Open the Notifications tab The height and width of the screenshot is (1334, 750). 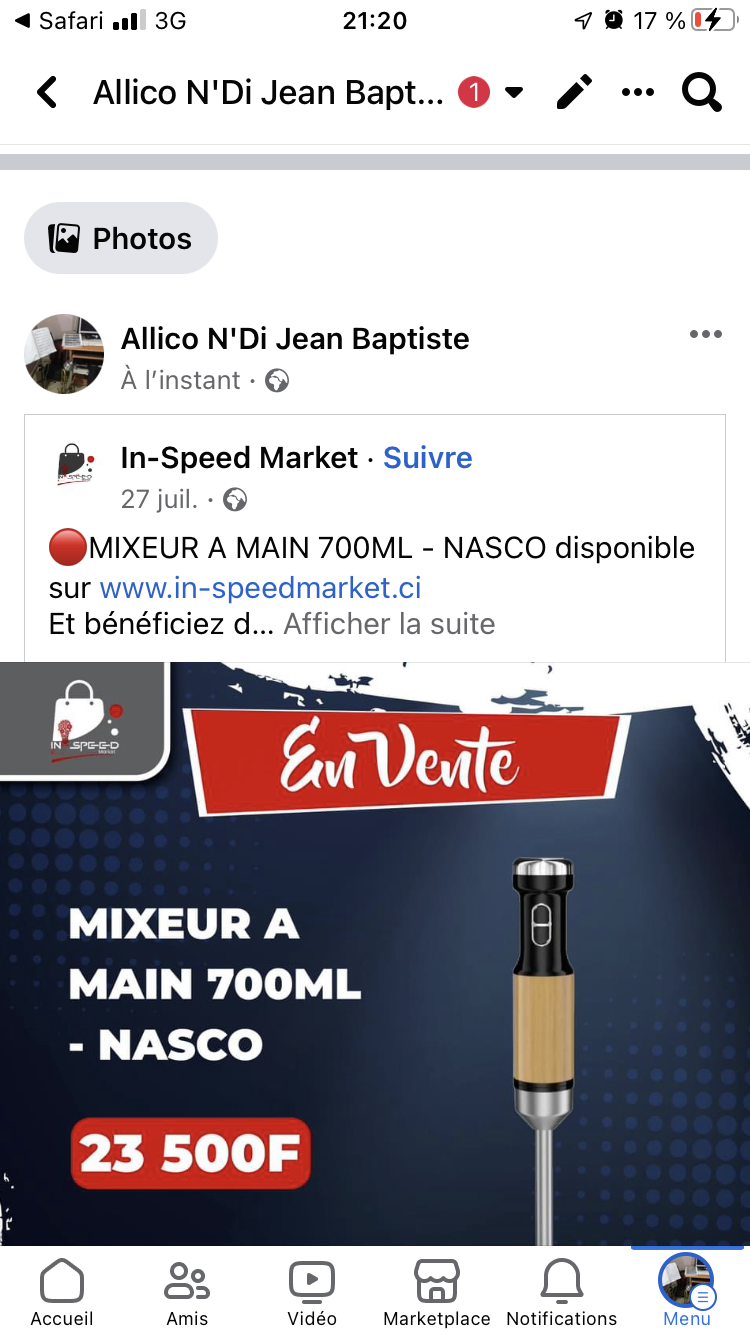point(562,1292)
